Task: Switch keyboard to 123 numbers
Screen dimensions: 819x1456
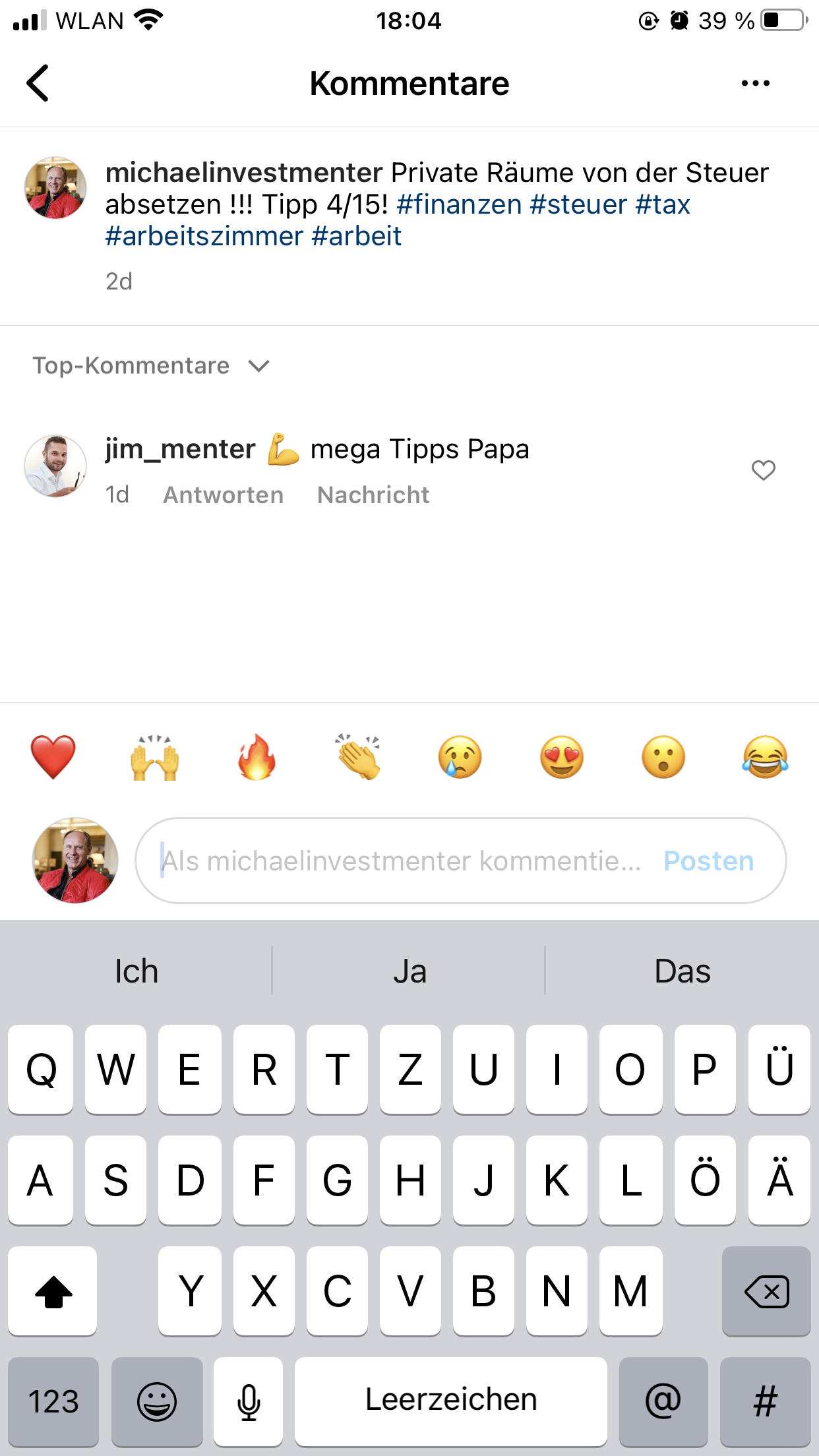Action: pos(53,1401)
